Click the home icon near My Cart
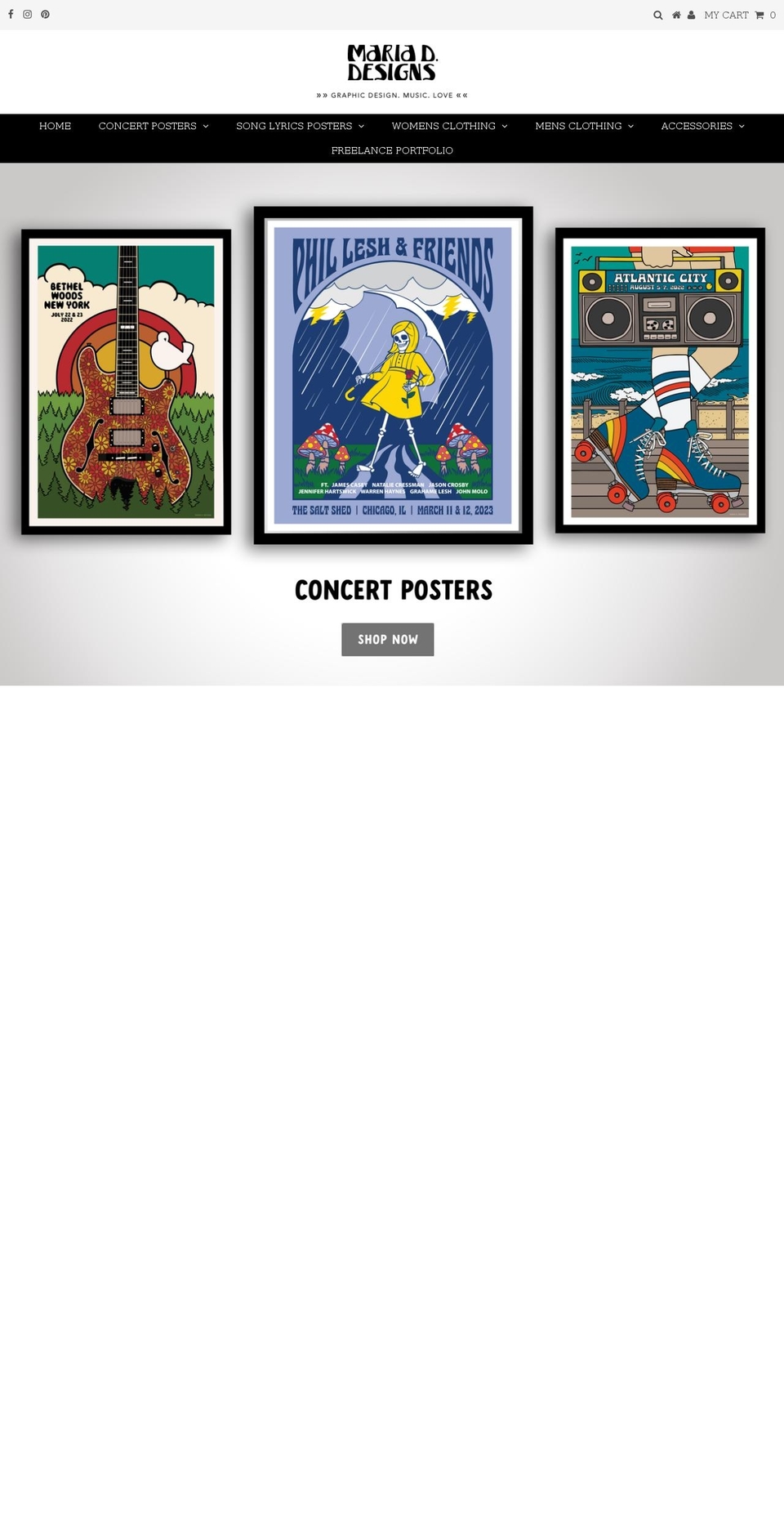This screenshot has height=1532, width=784. tap(675, 15)
